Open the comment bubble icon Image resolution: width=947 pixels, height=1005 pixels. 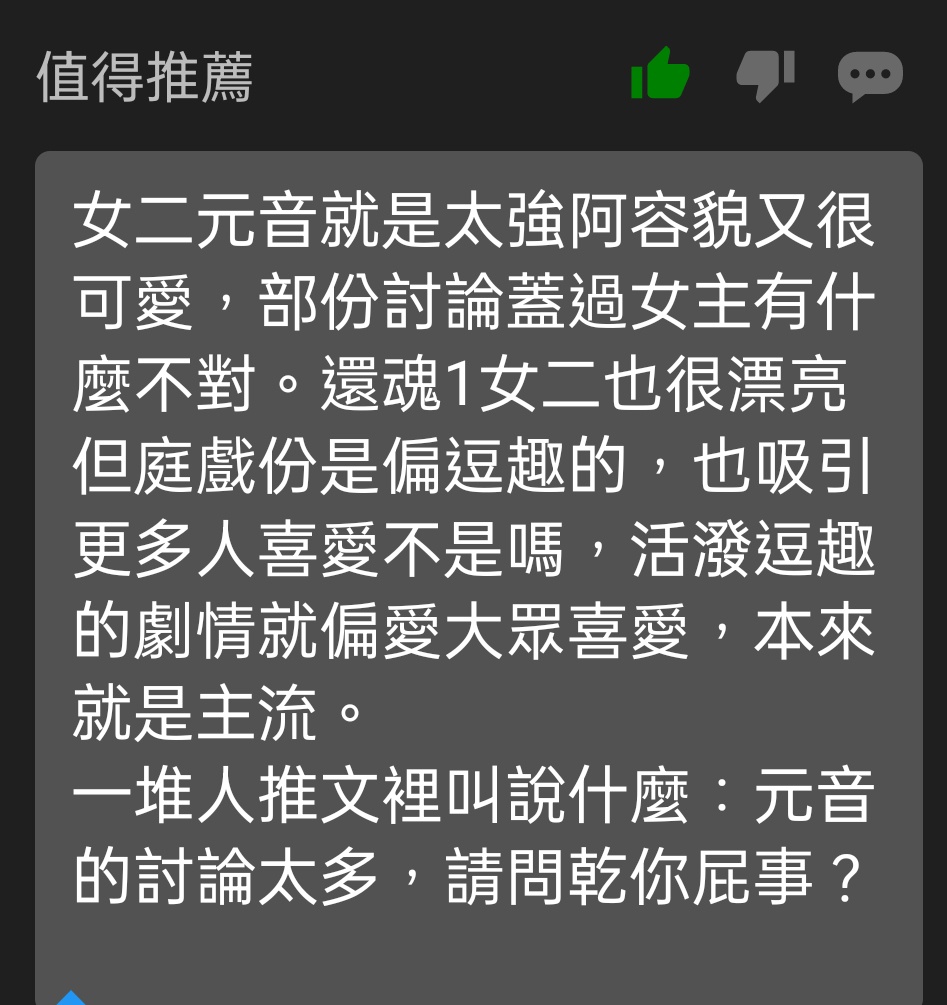[869, 76]
